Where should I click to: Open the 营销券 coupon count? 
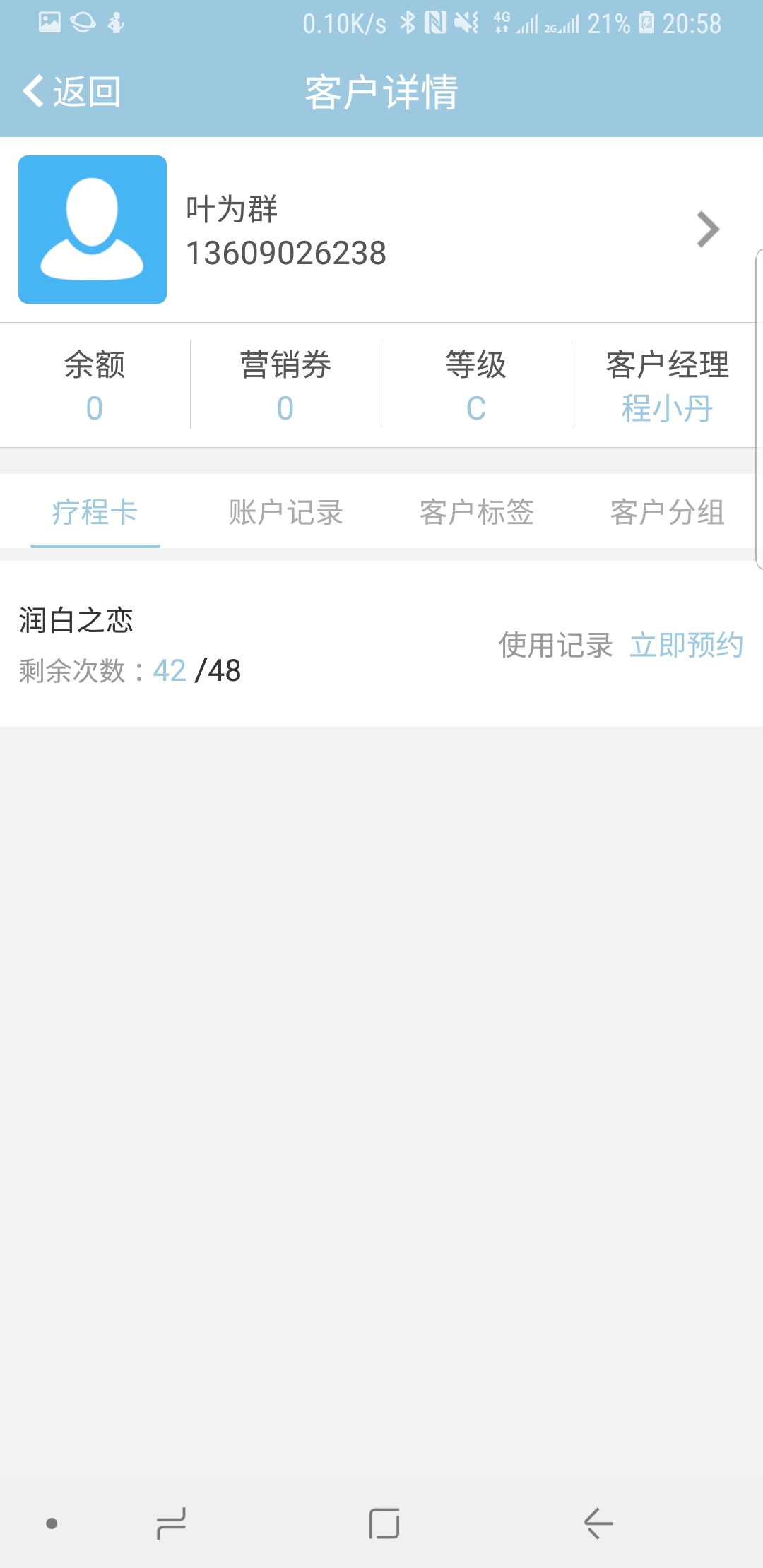pos(285,408)
